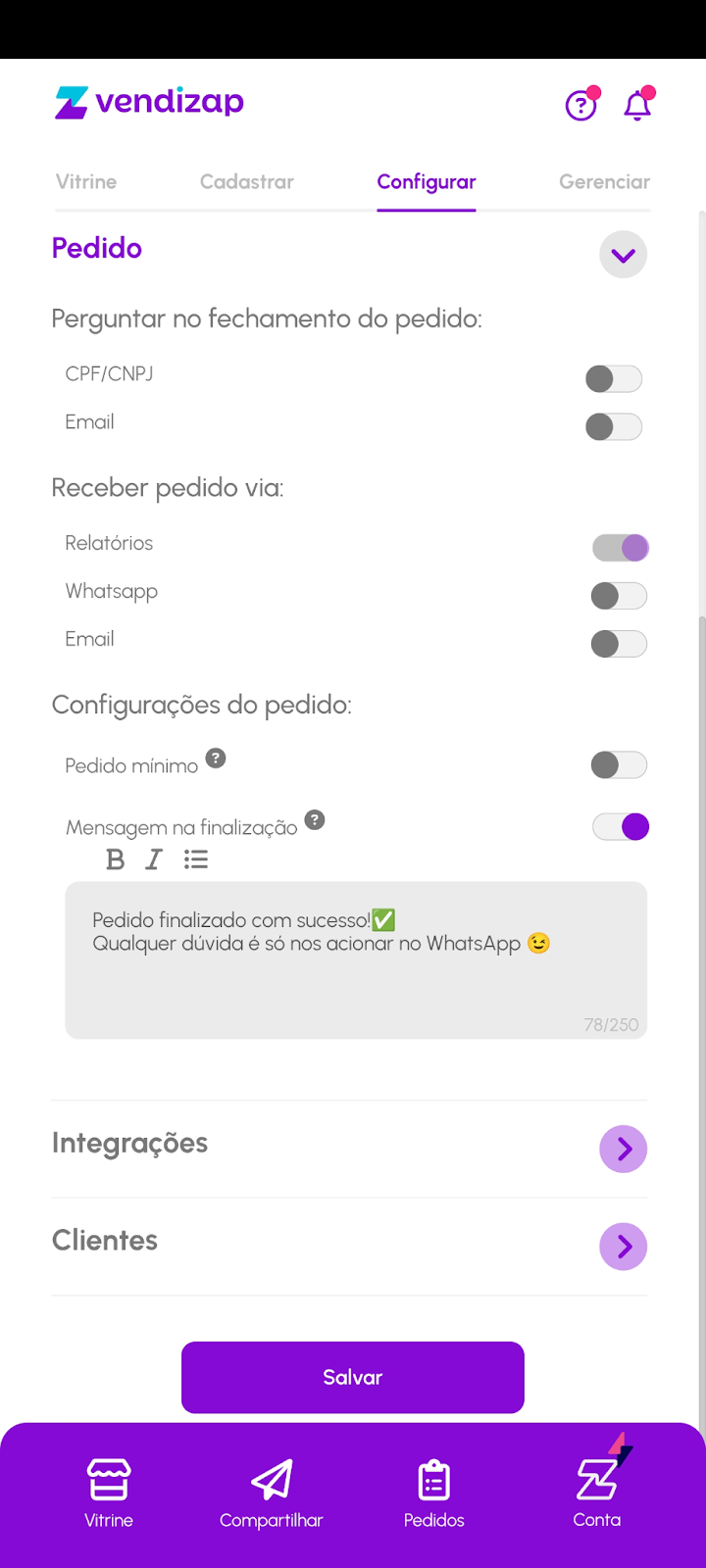Expand the Integrações section
Viewport: 706px width, 1568px height.
pyautogui.click(x=623, y=1149)
